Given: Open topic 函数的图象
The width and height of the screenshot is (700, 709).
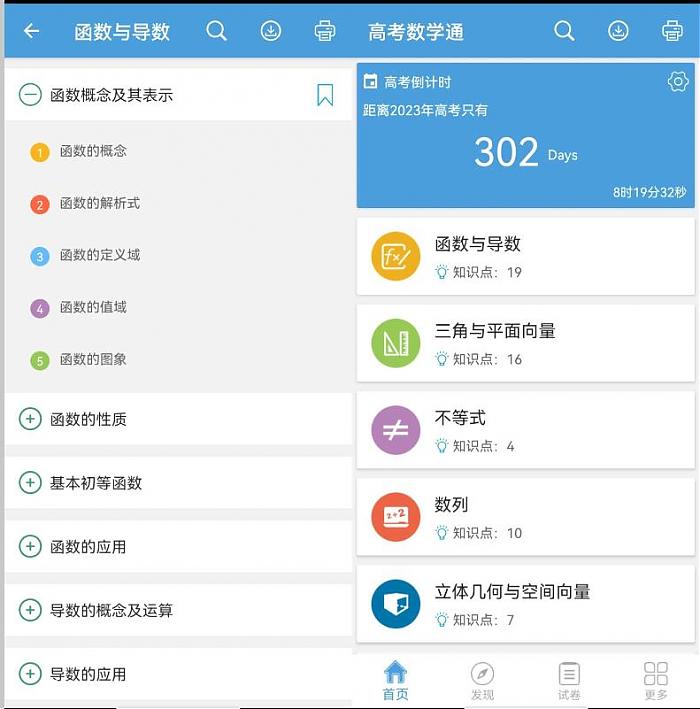Looking at the screenshot, I should pyautogui.click(x=93, y=359).
